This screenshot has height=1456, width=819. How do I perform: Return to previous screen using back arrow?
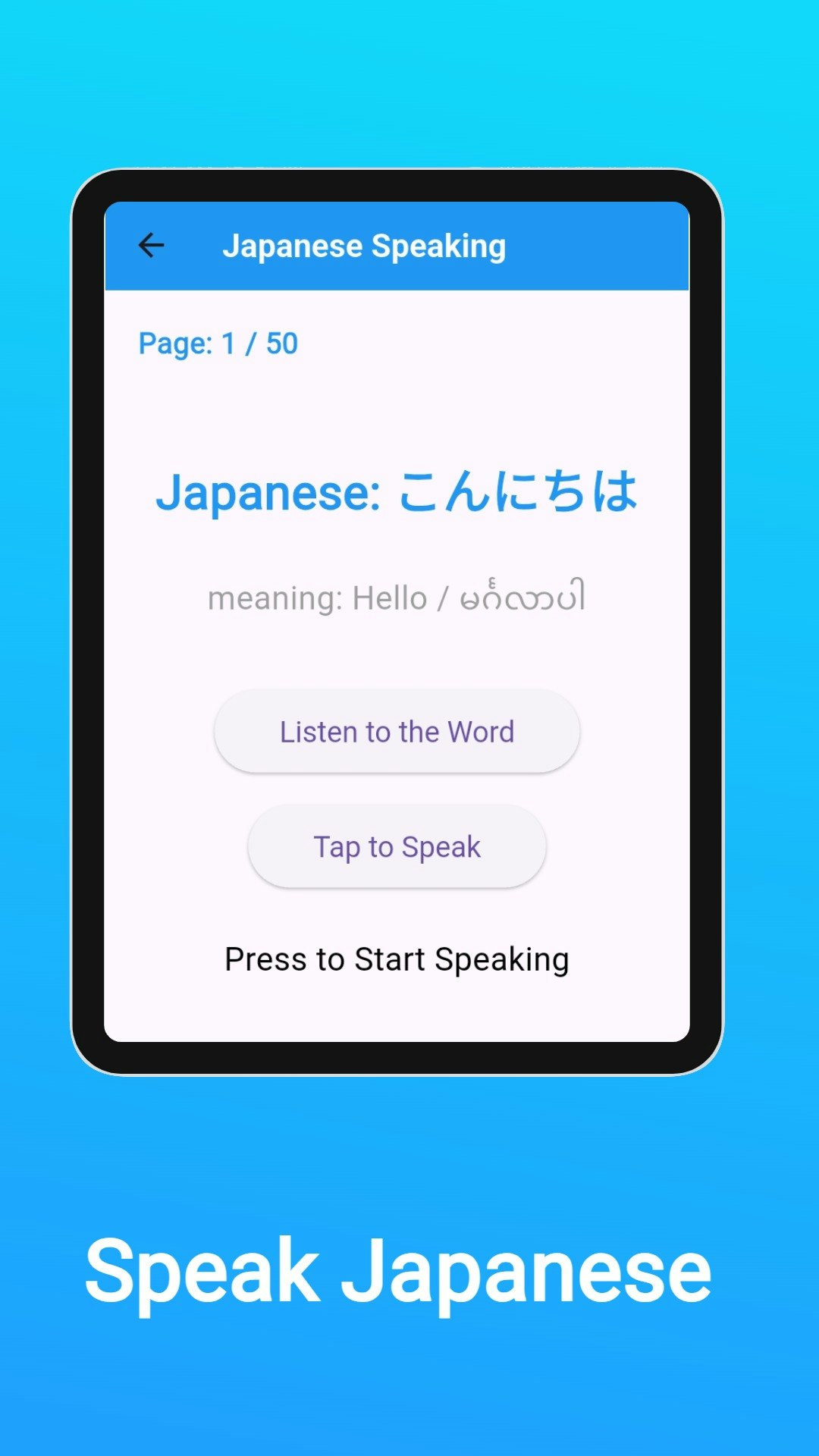(151, 244)
